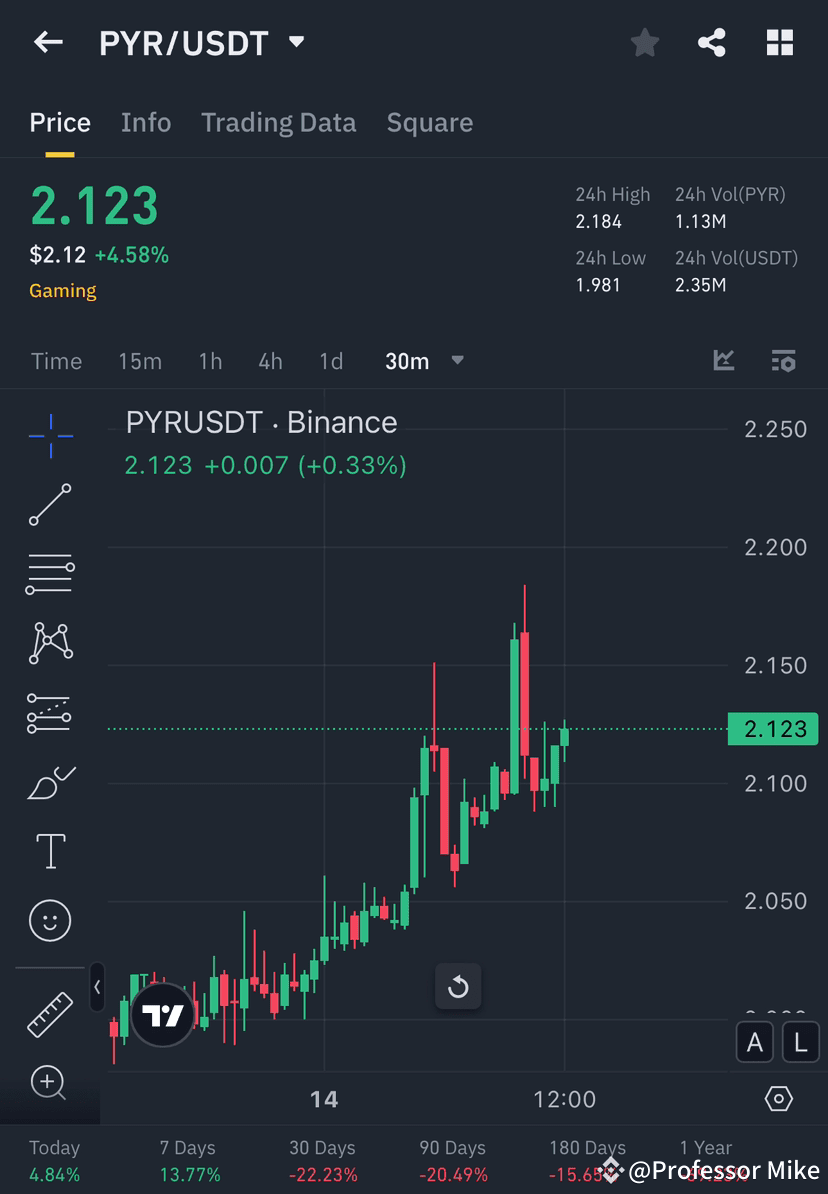Select the trend line drawing tool
Image resolution: width=828 pixels, height=1194 pixels.
tap(50, 505)
